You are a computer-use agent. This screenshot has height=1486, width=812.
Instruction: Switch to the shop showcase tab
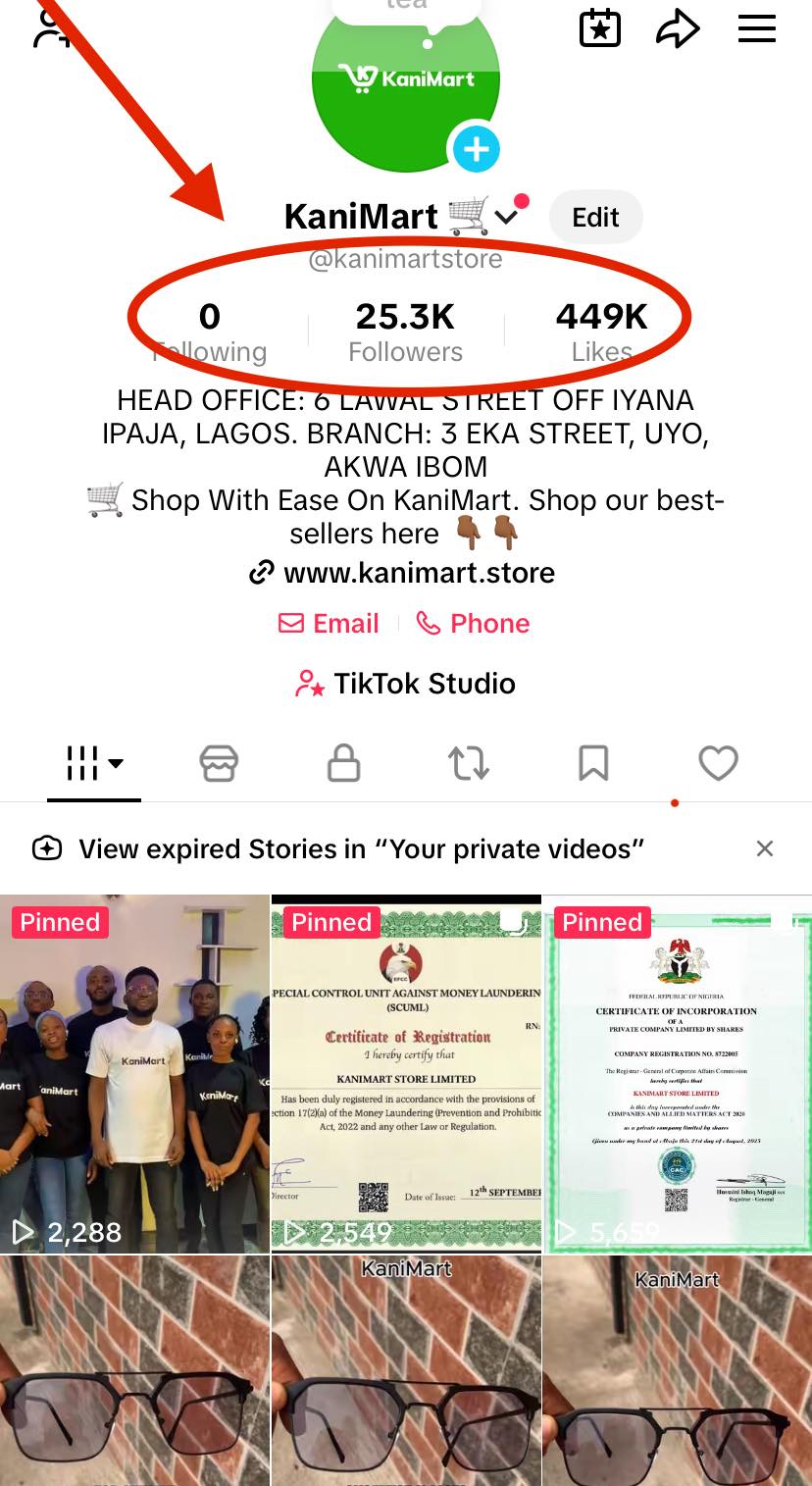(x=219, y=763)
